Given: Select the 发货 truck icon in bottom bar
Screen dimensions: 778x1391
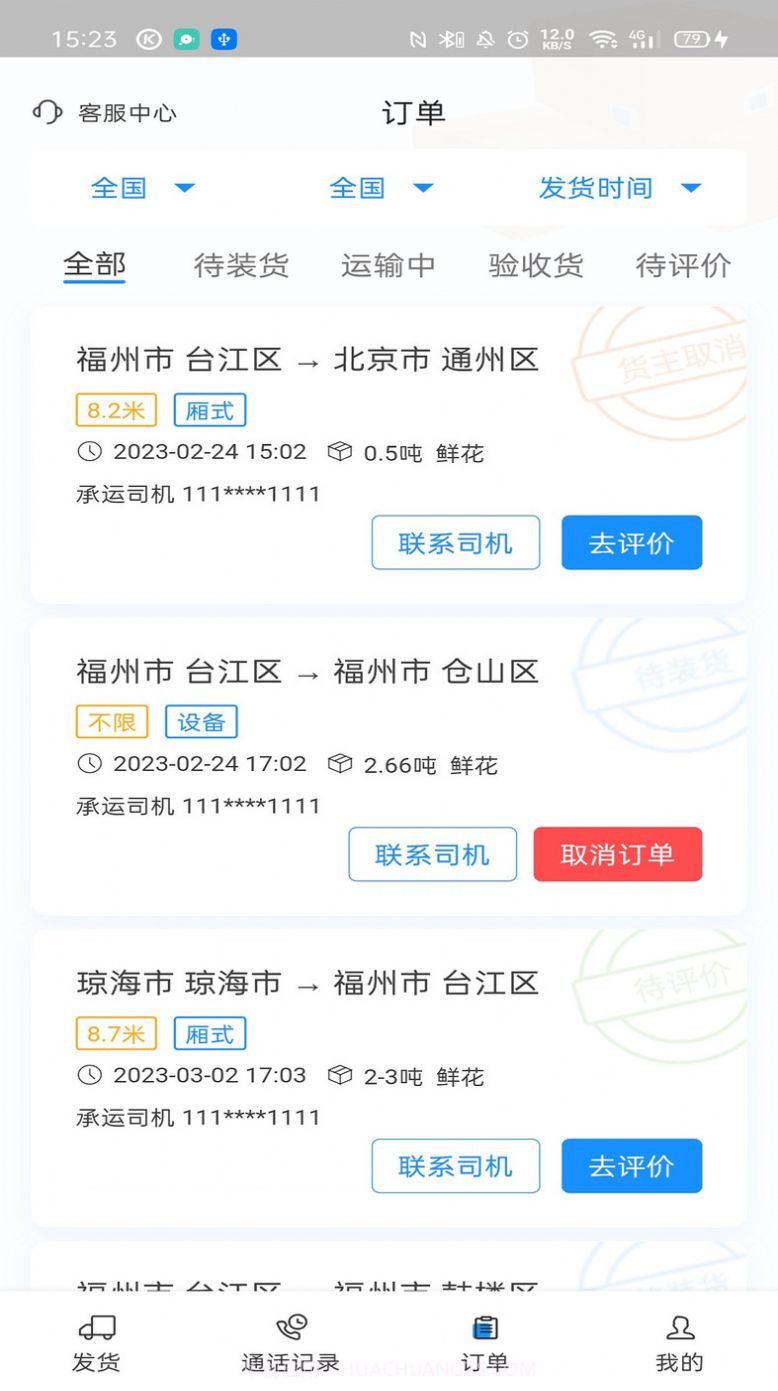Looking at the screenshot, I should (96, 1327).
